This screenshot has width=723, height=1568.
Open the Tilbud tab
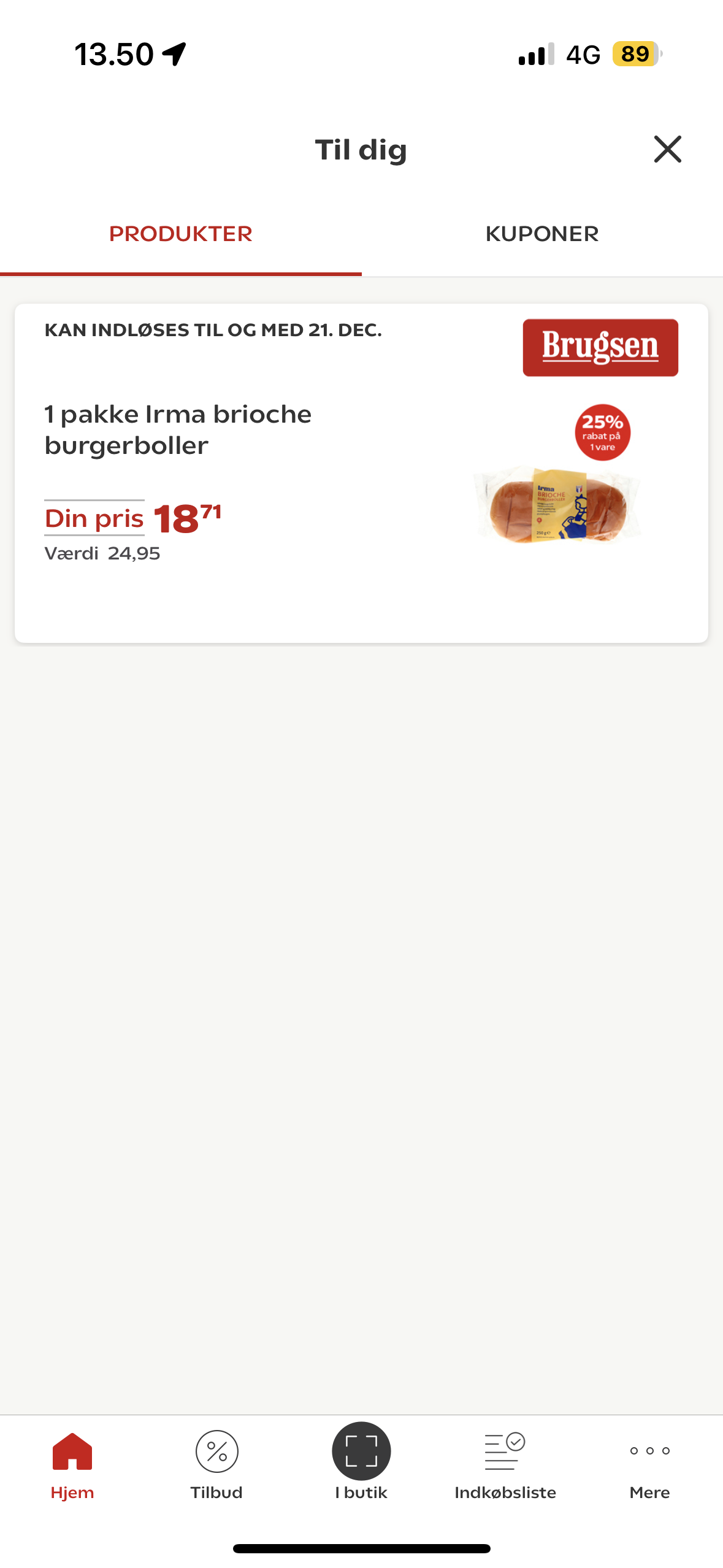pyautogui.click(x=216, y=1464)
